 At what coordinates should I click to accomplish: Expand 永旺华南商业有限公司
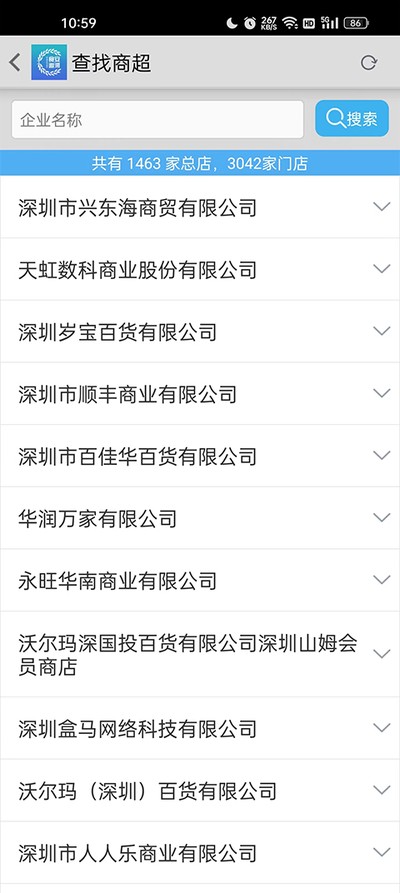pyautogui.click(x=200, y=580)
